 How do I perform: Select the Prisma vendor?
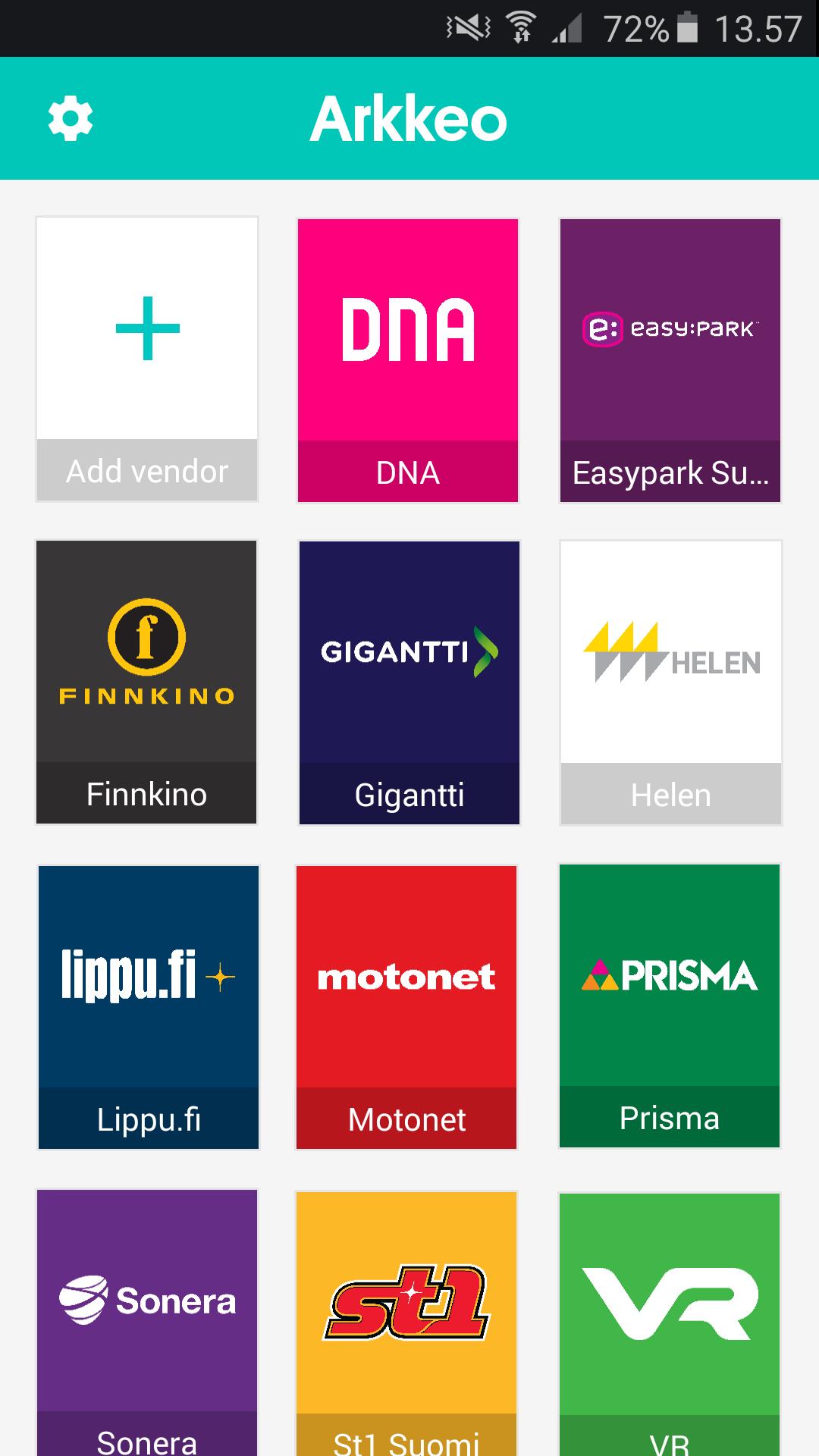(x=670, y=1006)
